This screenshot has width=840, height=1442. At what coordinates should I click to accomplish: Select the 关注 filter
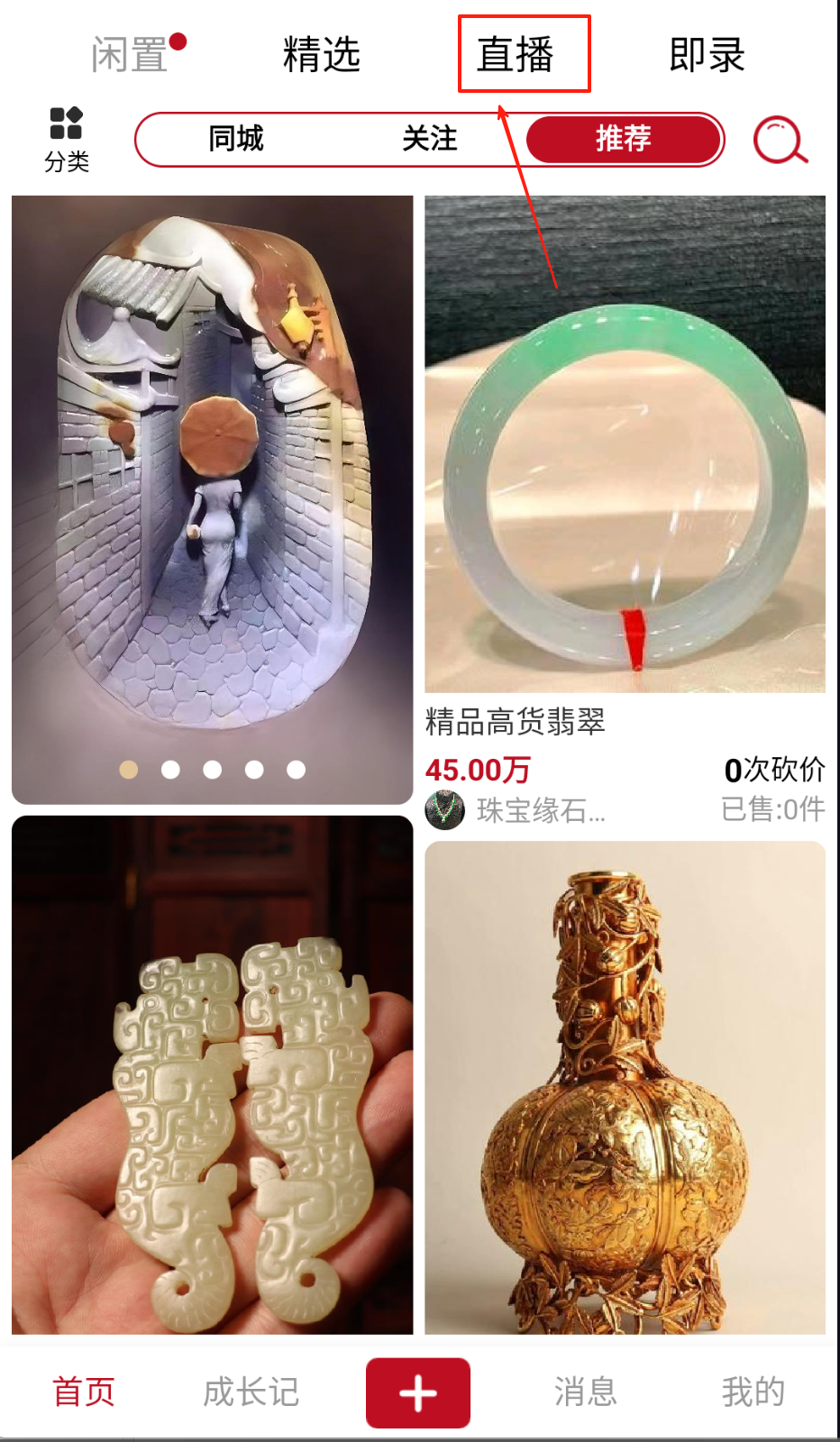[430, 139]
